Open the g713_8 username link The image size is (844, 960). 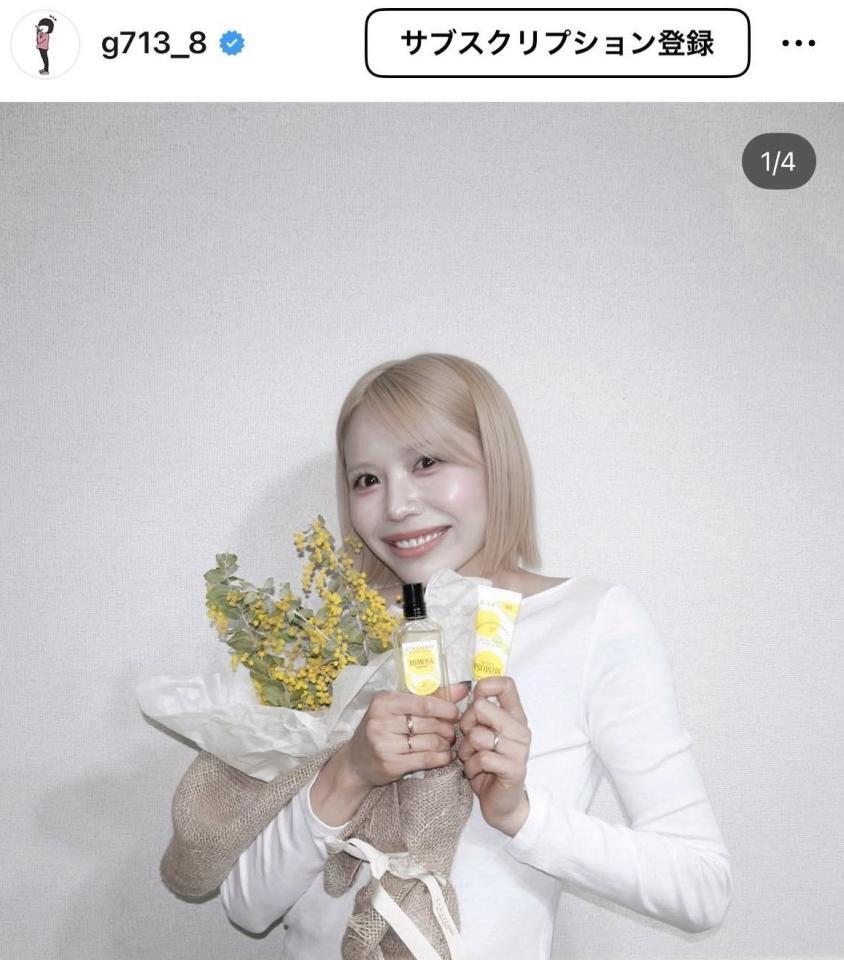click(x=153, y=44)
